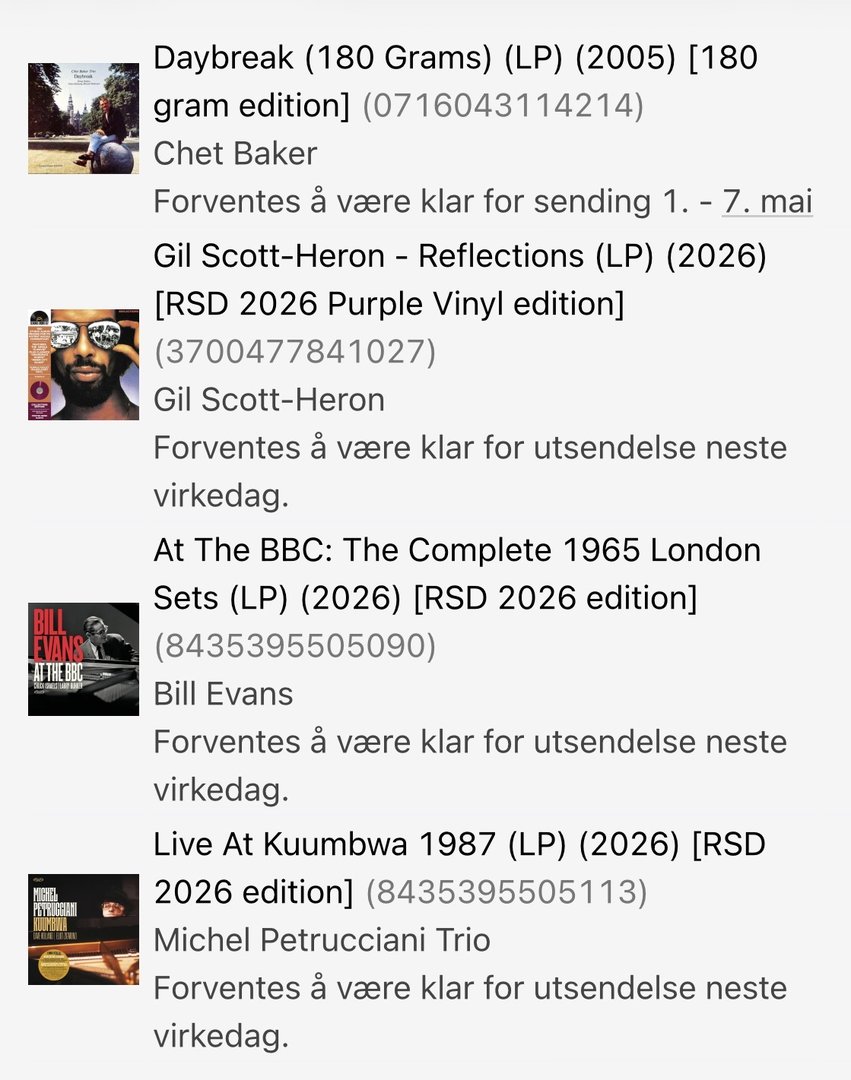The height and width of the screenshot is (1080, 851).
Task: Open the Gil Scott-Heron Reflections cover thumbnail
Action: tap(83, 364)
